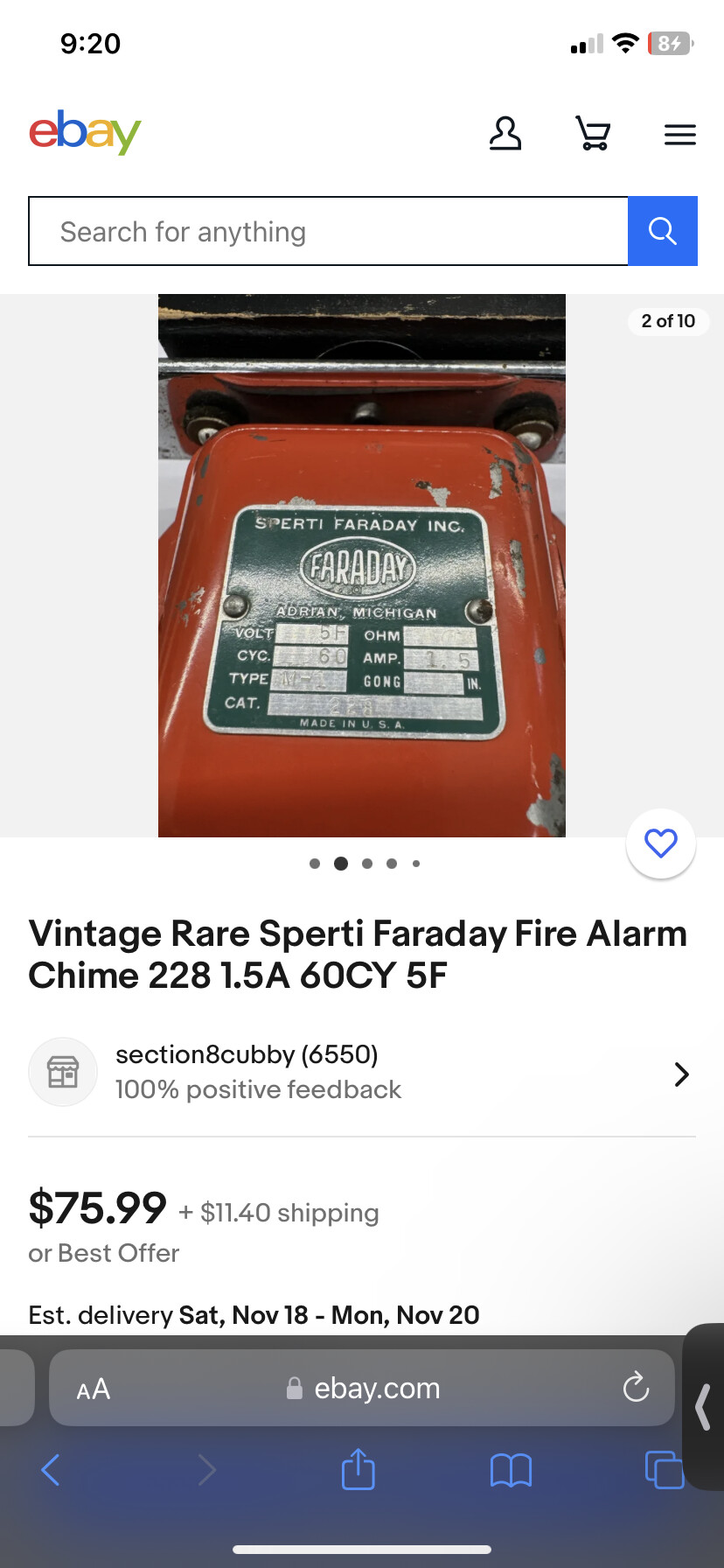Image resolution: width=724 pixels, height=1568 pixels.
Task: Open seller section8cubby profile row
Action: pyautogui.click(x=361, y=1073)
